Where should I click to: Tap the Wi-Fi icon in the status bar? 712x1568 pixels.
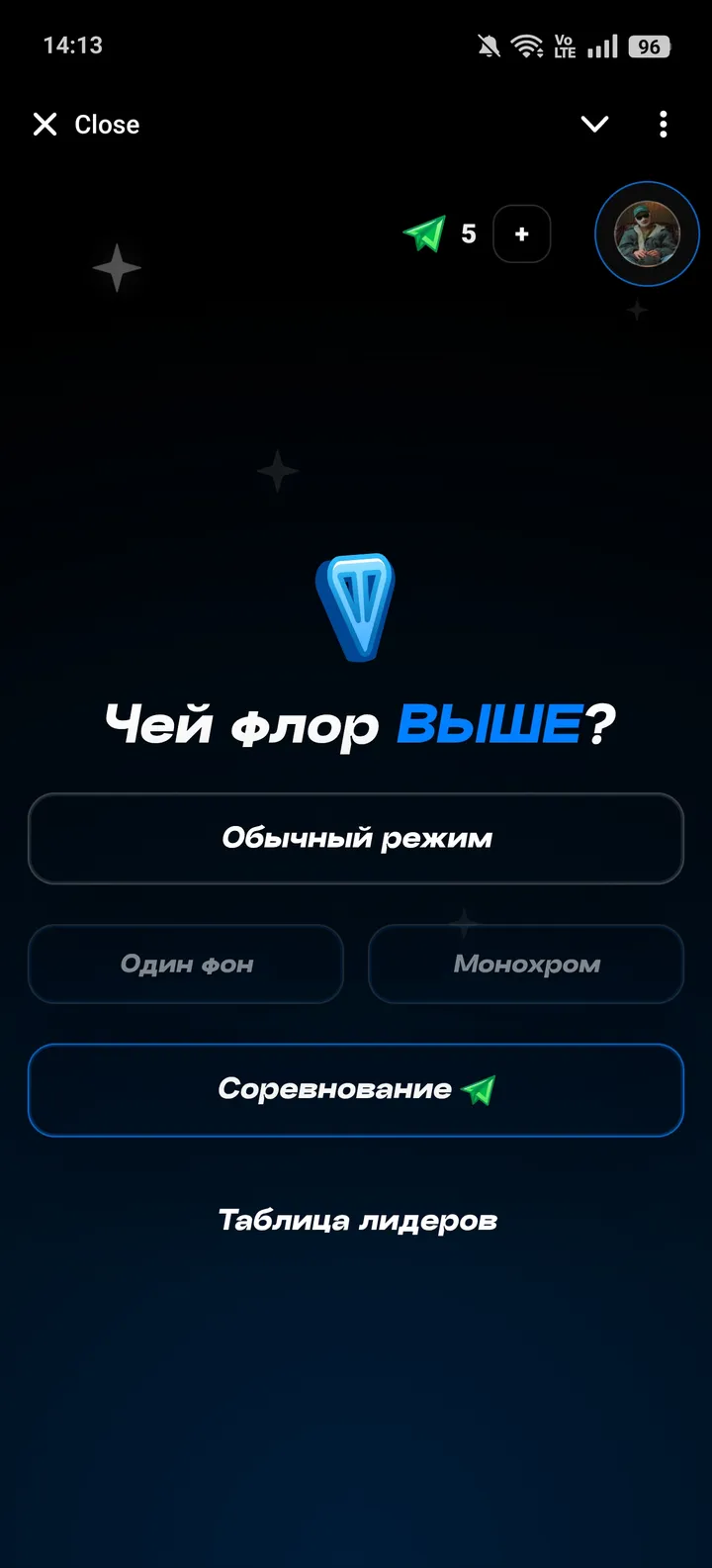[525, 44]
